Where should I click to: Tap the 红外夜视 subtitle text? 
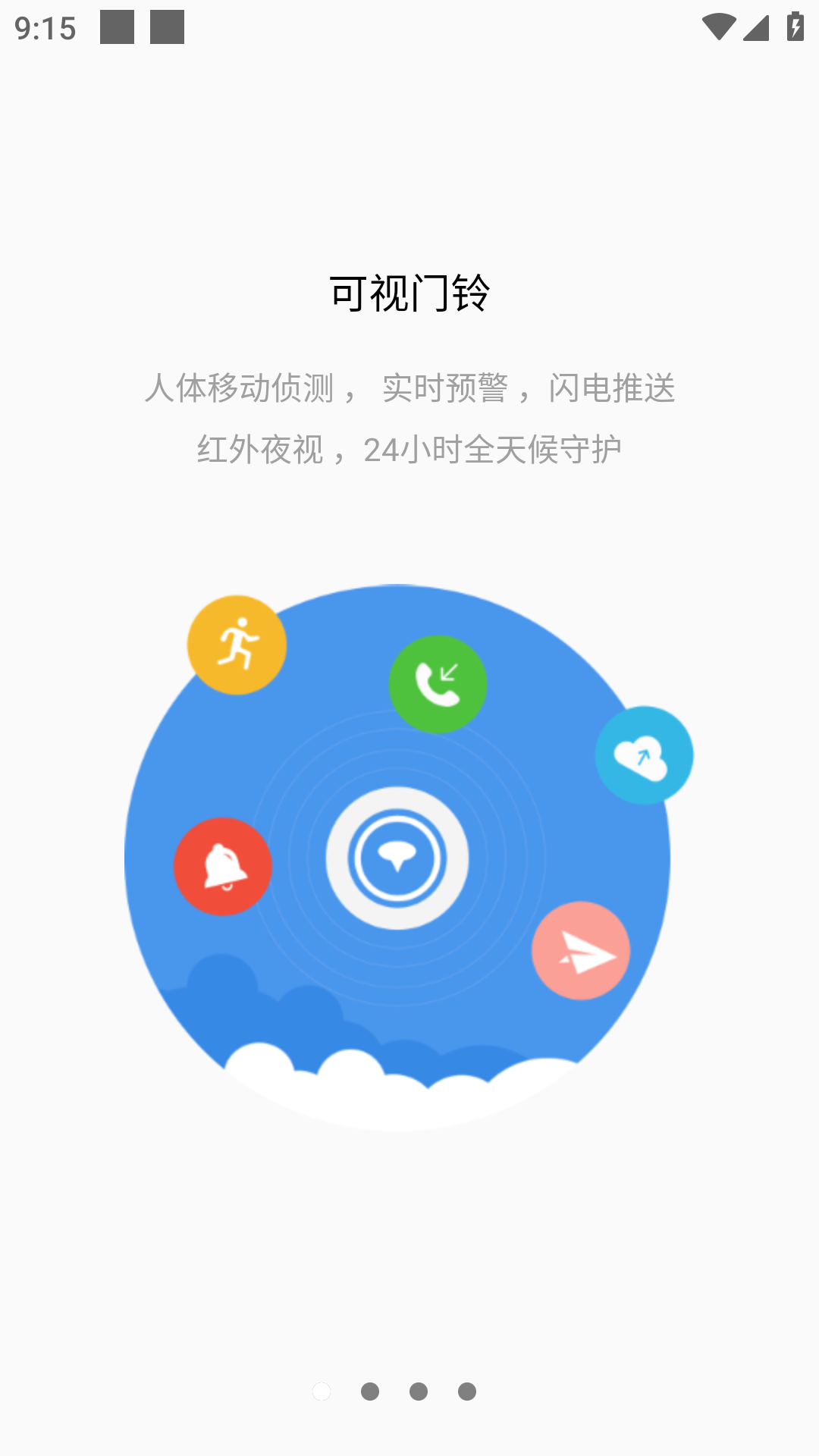pos(409,449)
